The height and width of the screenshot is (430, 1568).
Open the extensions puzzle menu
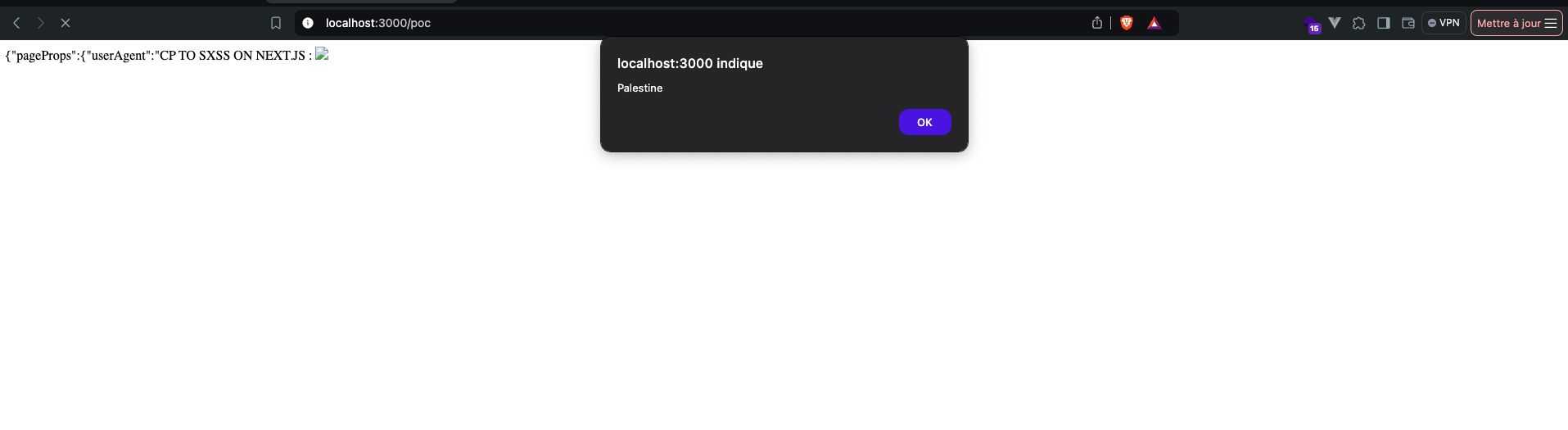[x=1359, y=23]
